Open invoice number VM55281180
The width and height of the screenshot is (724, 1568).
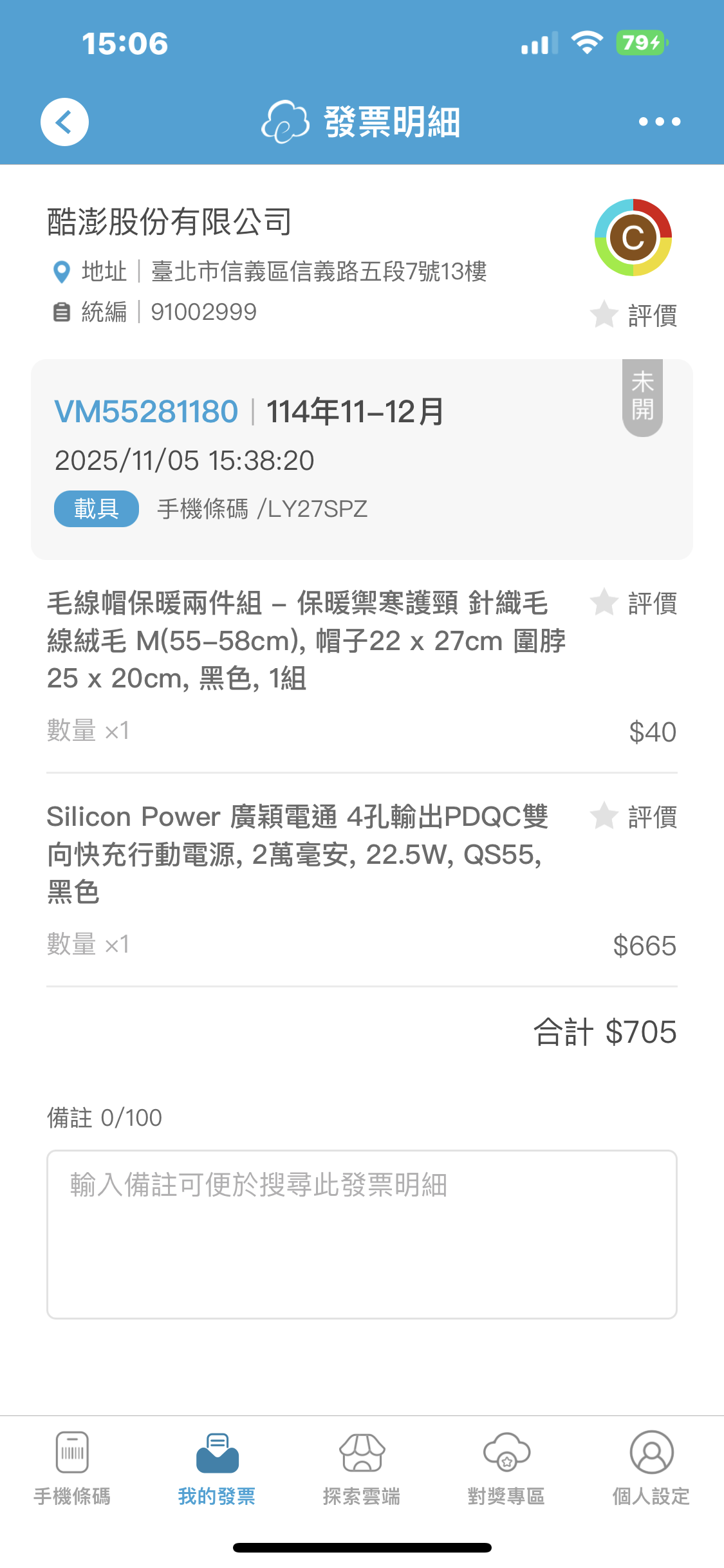146,412
